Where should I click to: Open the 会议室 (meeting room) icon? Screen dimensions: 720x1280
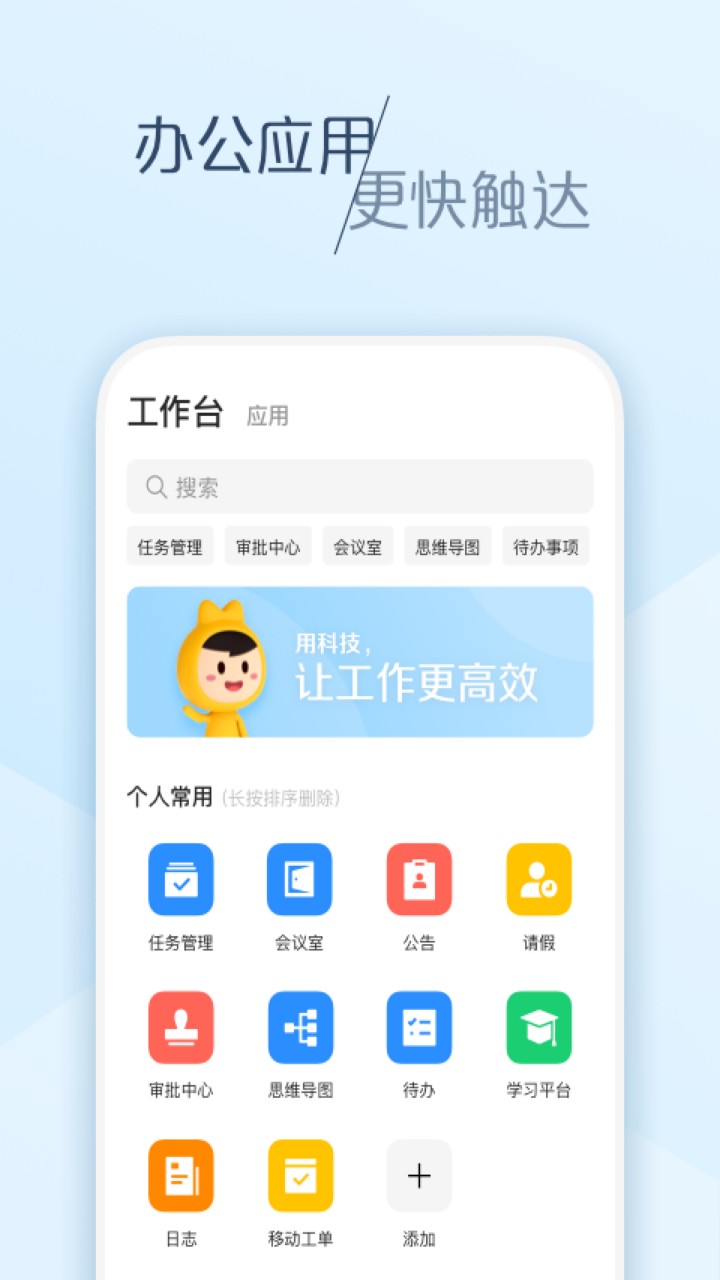click(x=300, y=880)
